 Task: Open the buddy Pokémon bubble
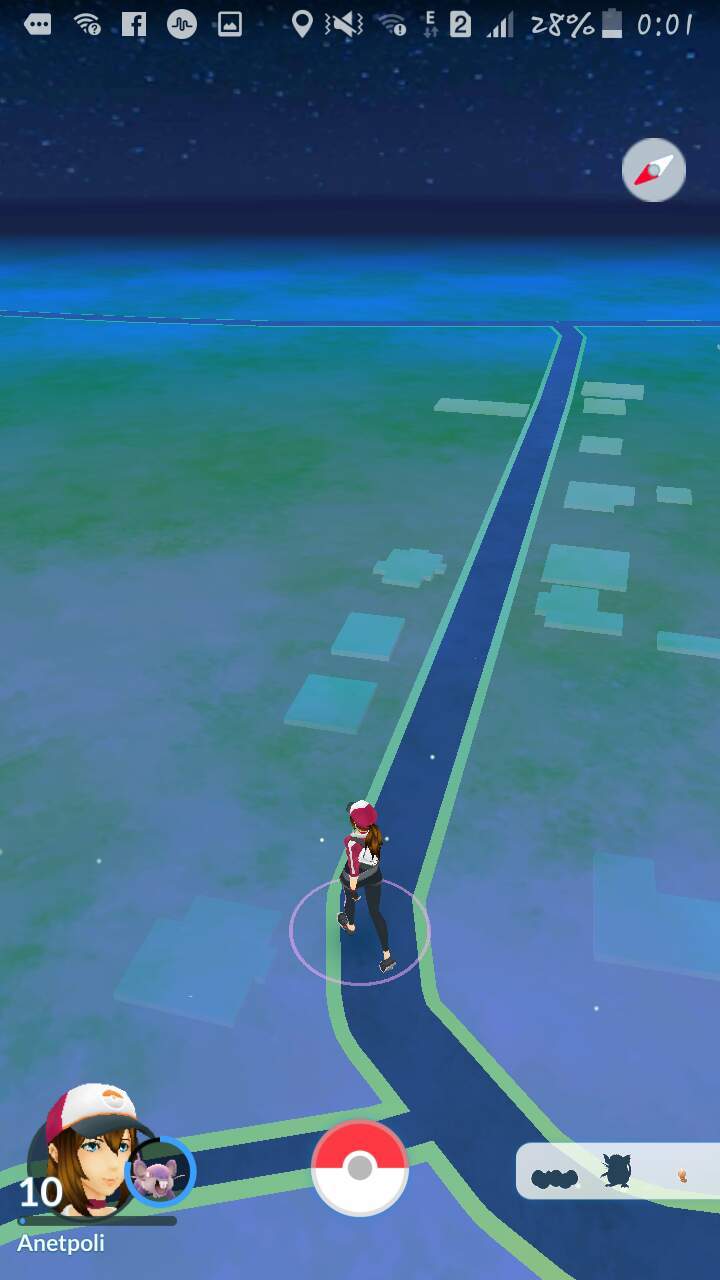click(x=160, y=1171)
